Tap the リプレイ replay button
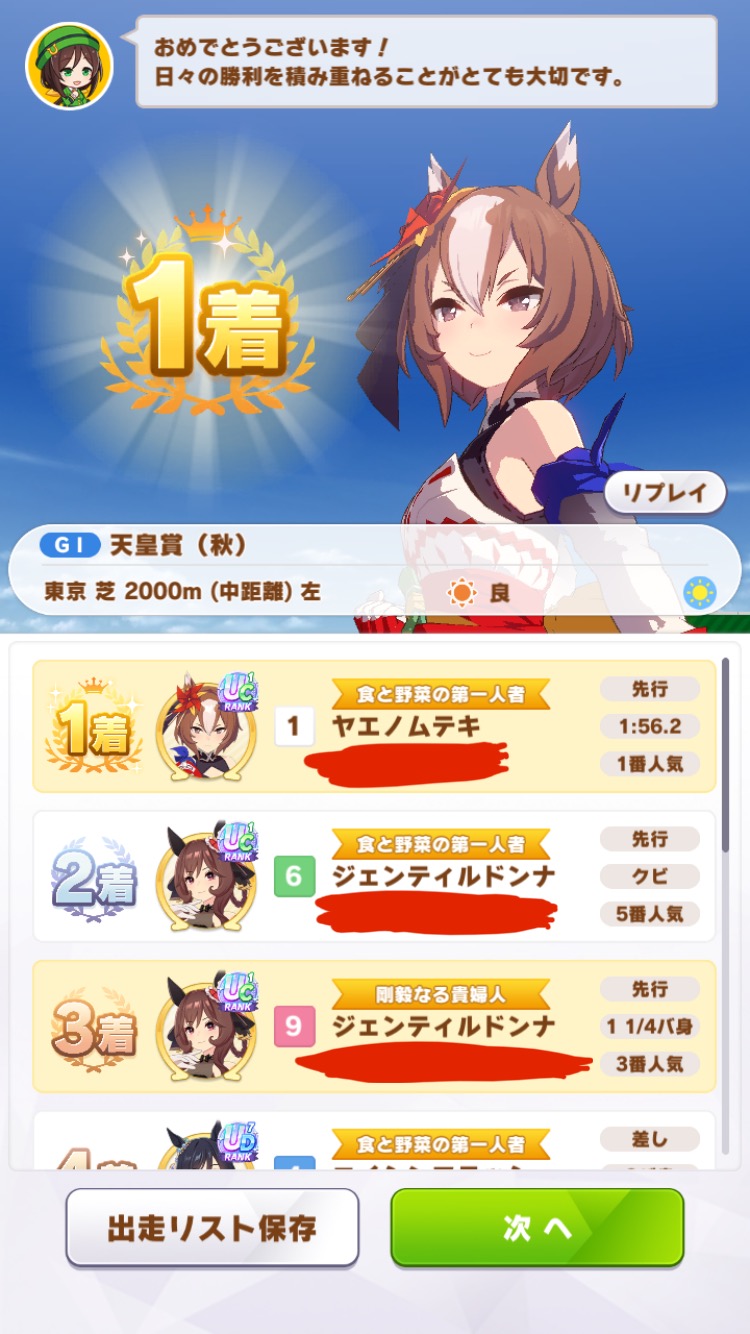 pyautogui.click(x=665, y=492)
